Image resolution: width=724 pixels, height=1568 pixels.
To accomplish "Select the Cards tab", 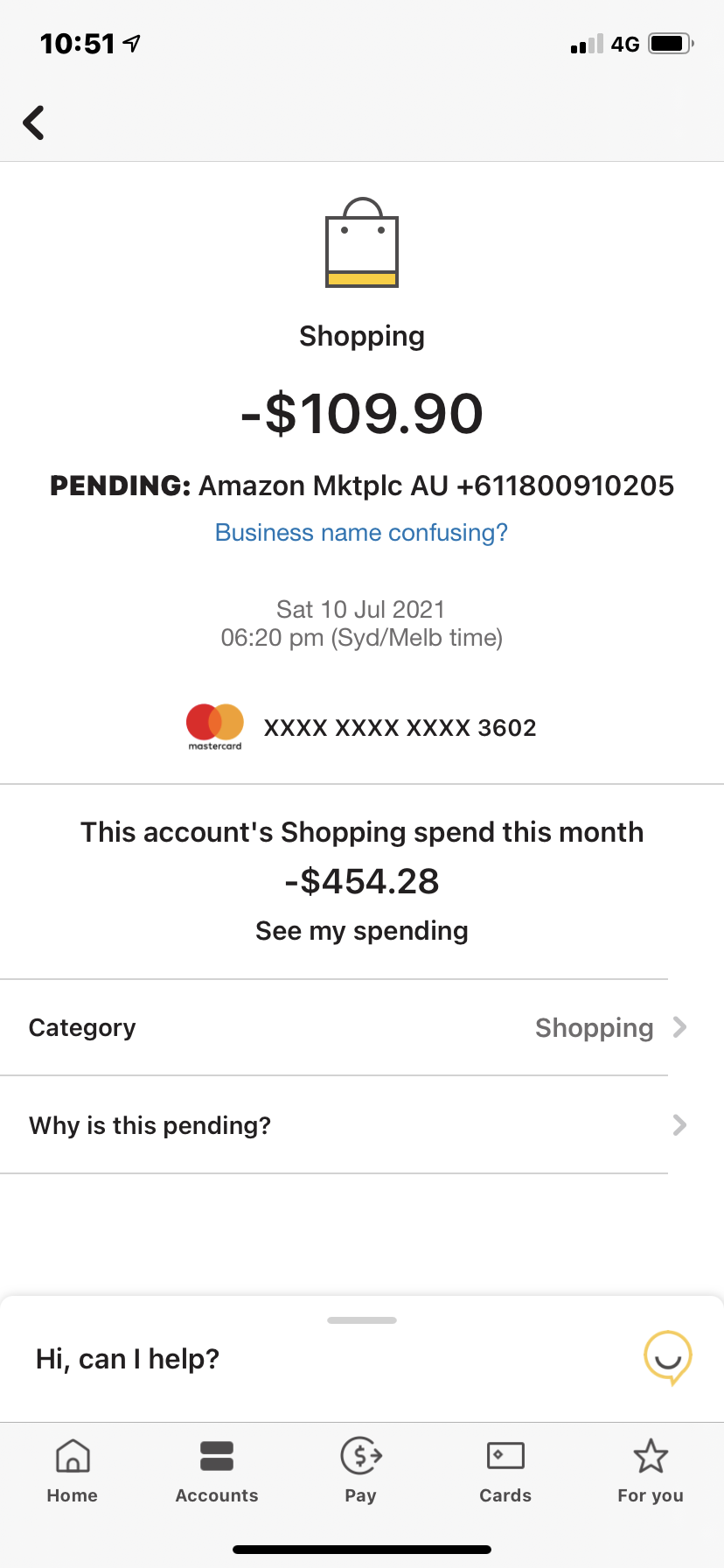I will pyautogui.click(x=505, y=1470).
